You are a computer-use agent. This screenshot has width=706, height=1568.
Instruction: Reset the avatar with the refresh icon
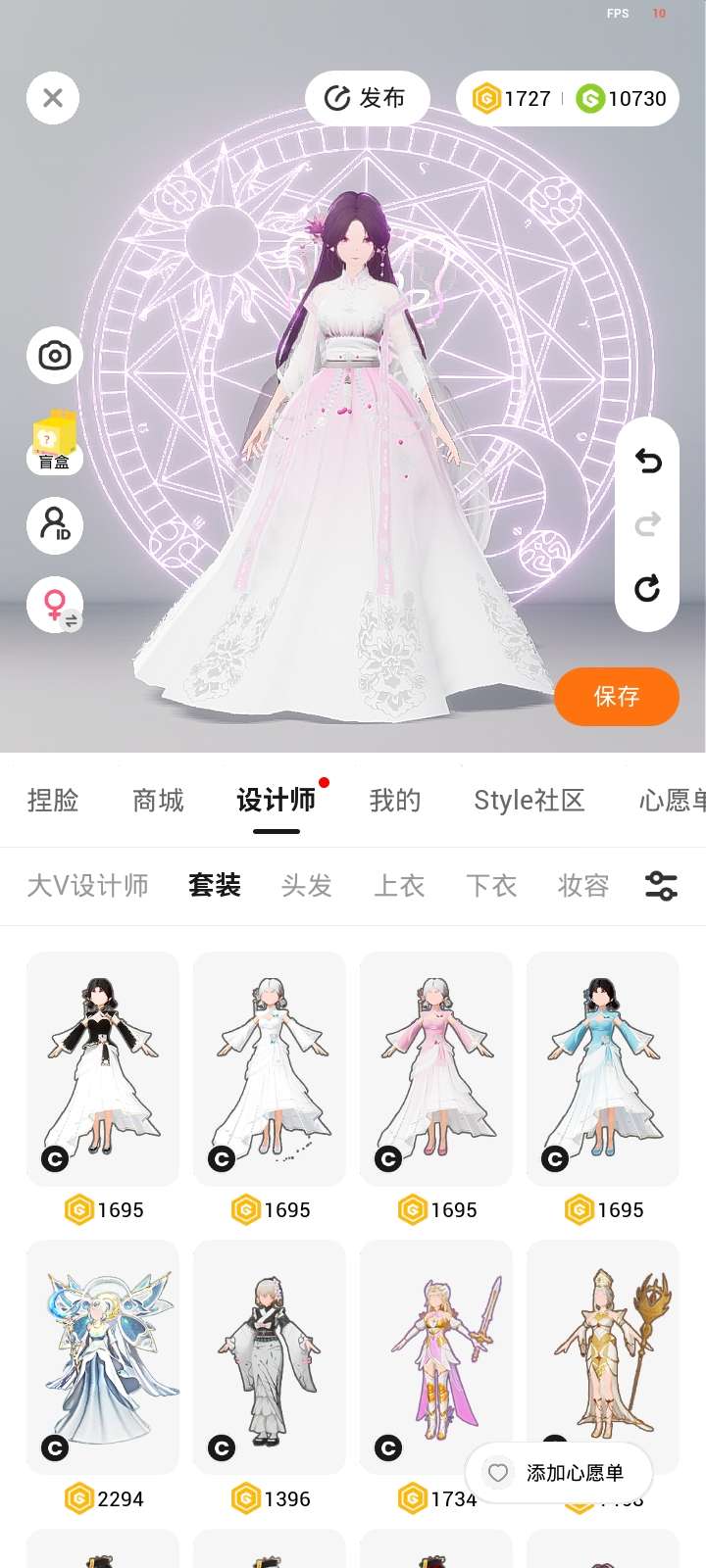tap(647, 588)
